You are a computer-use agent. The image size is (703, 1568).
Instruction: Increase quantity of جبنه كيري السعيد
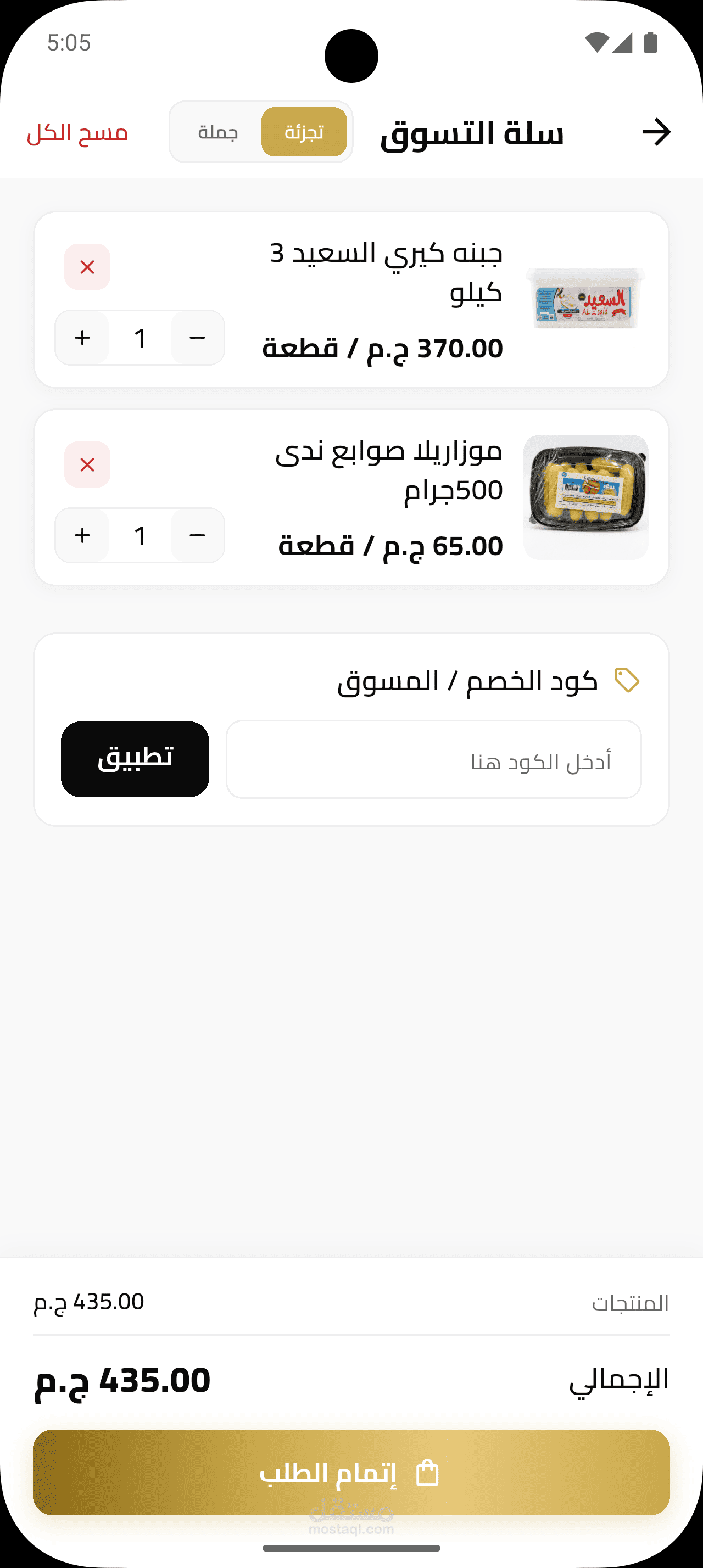tap(82, 338)
